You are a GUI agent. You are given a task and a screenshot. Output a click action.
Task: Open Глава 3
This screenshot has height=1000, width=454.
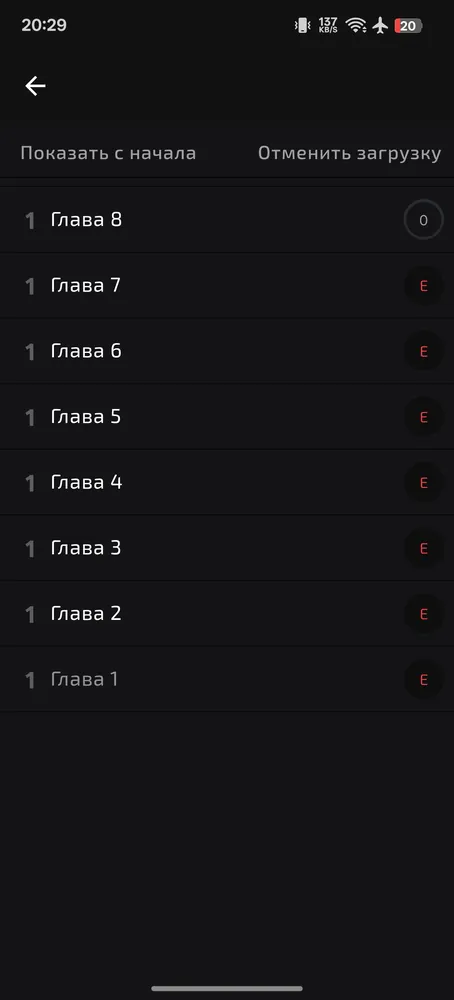[x=227, y=548]
